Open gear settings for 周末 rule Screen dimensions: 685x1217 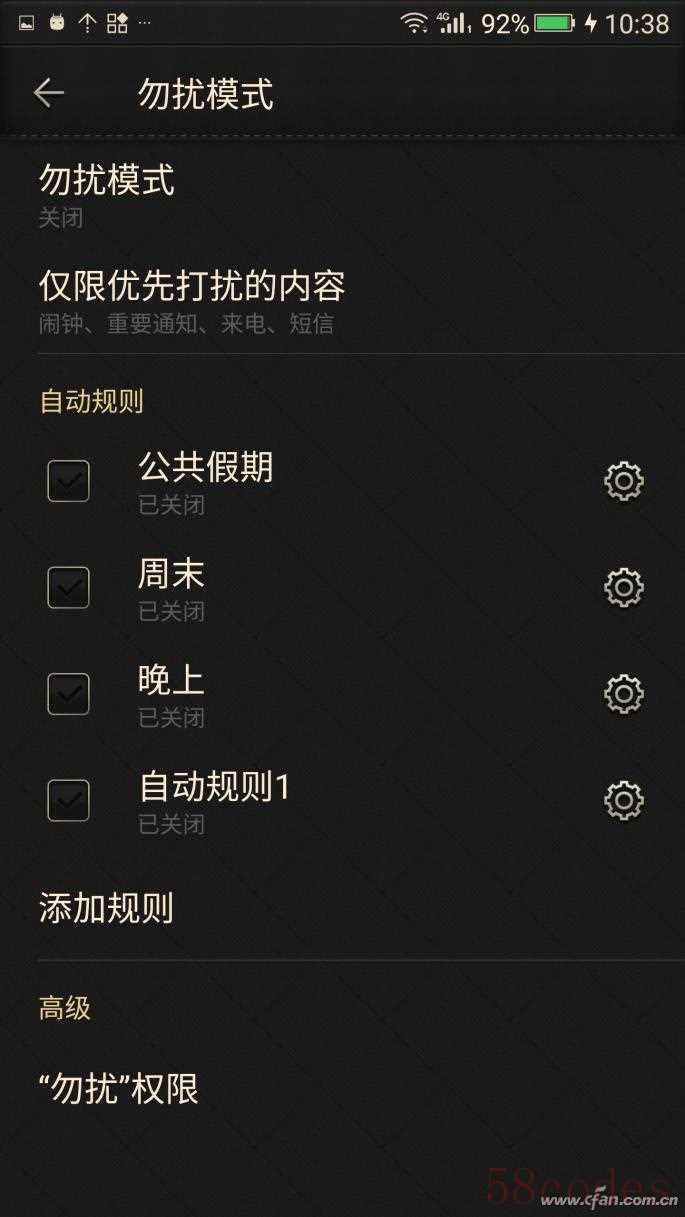[x=623, y=588]
